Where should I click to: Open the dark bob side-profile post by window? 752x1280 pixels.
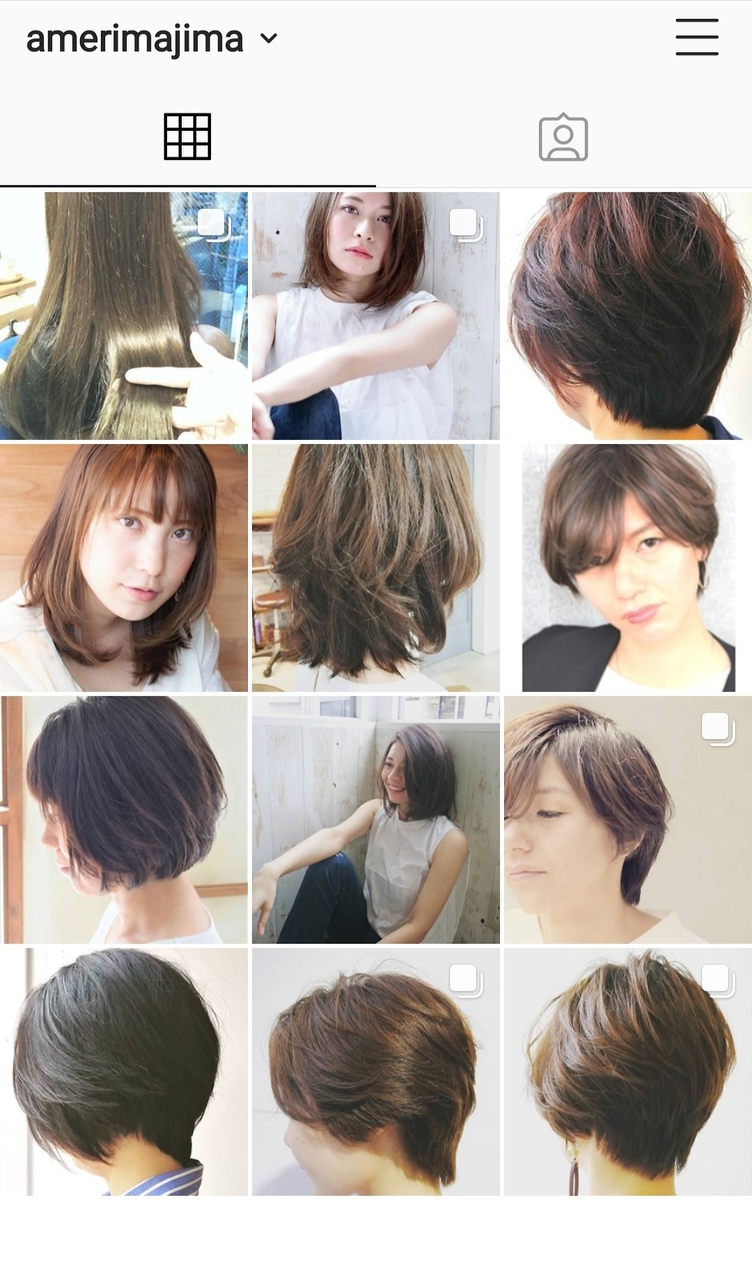[x=124, y=820]
